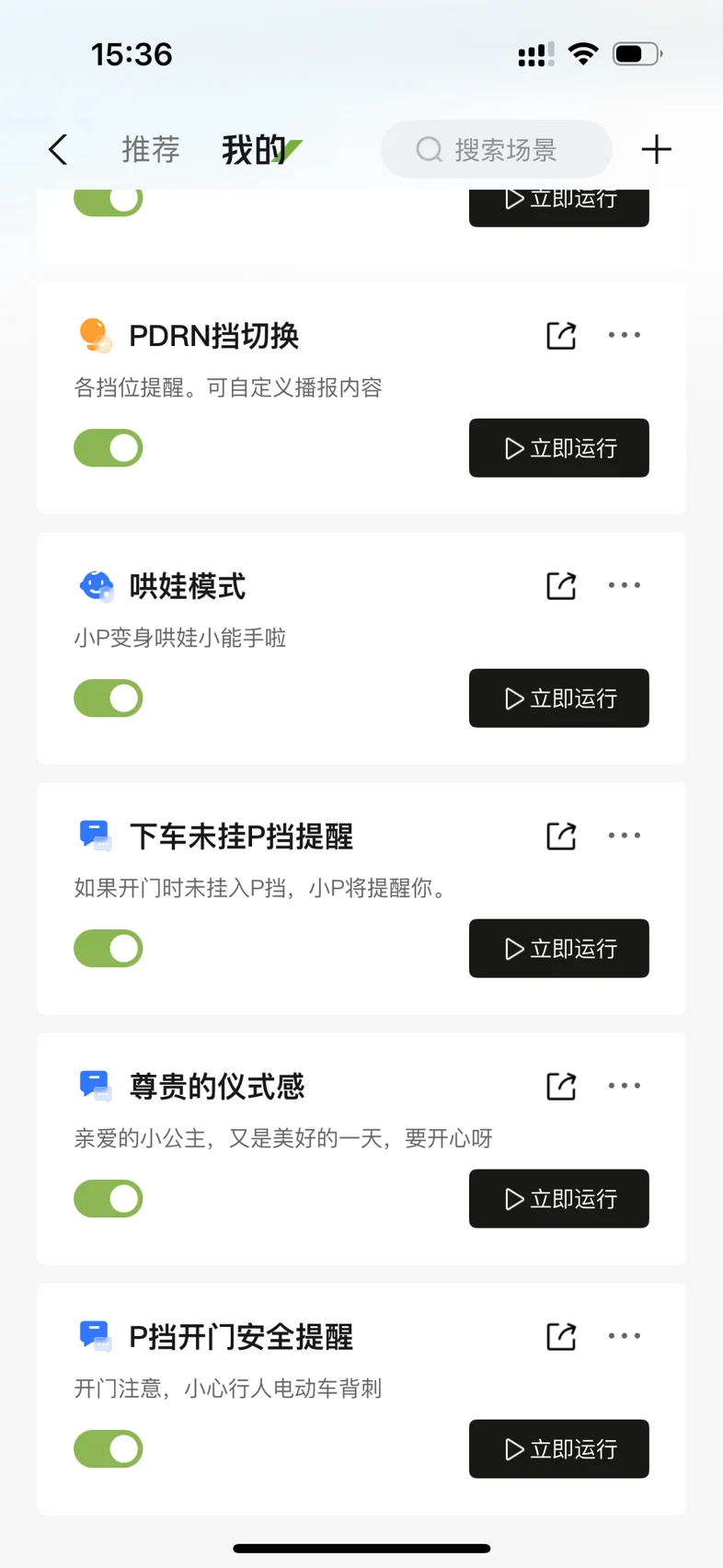Open more options for 尊贵的仪式感
723x1568 pixels.
pos(625,1087)
